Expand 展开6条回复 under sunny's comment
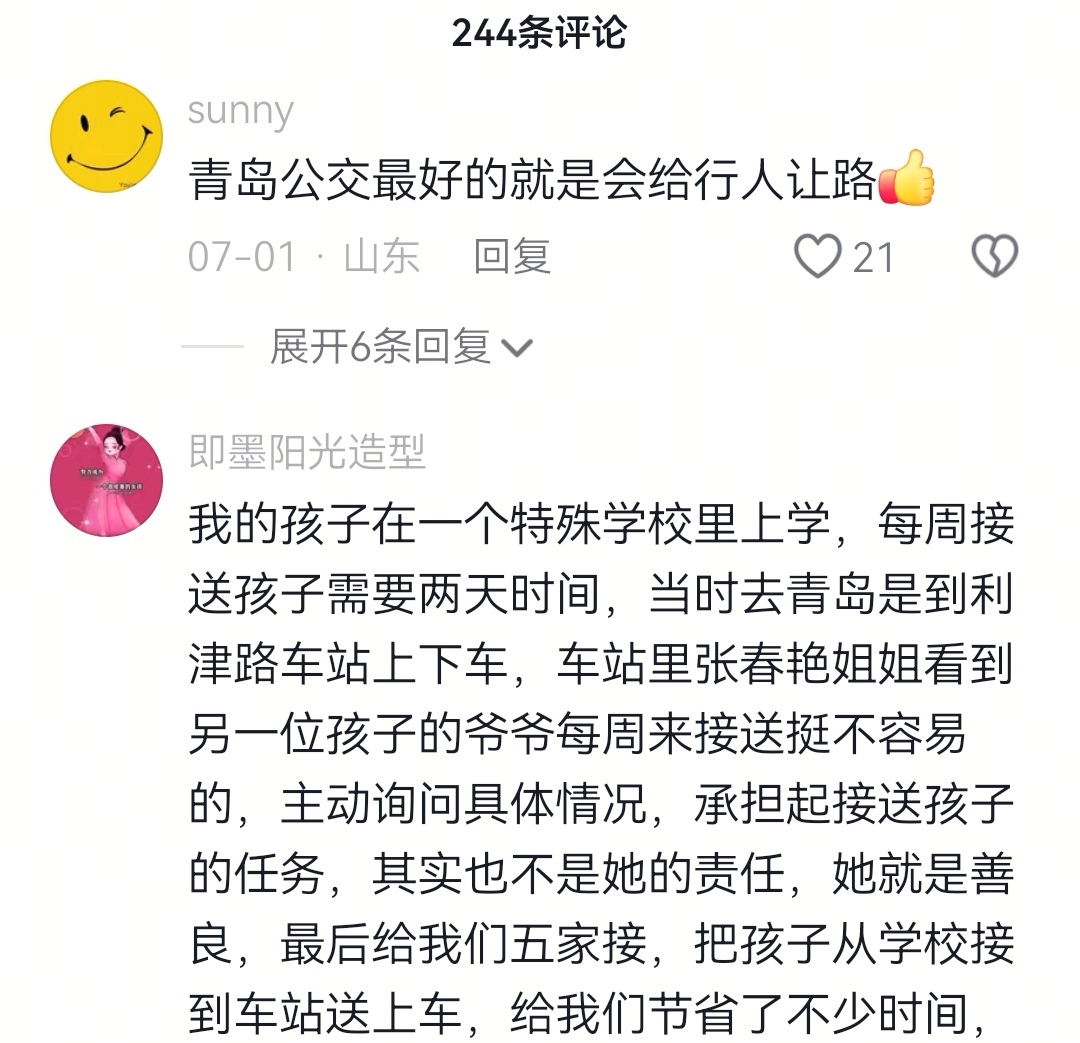1080x1043 pixels. (x=400, y=347)
